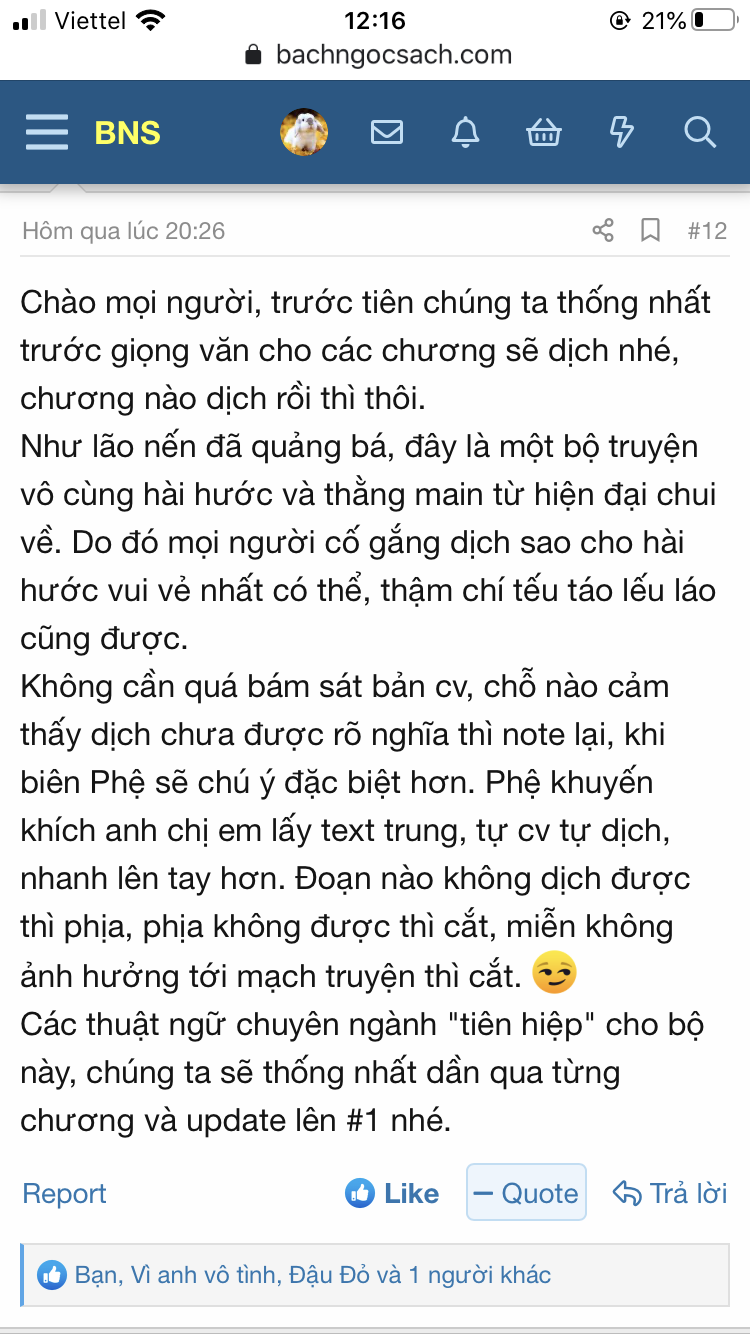Report this post
750x1334 pixels.
64,1193
